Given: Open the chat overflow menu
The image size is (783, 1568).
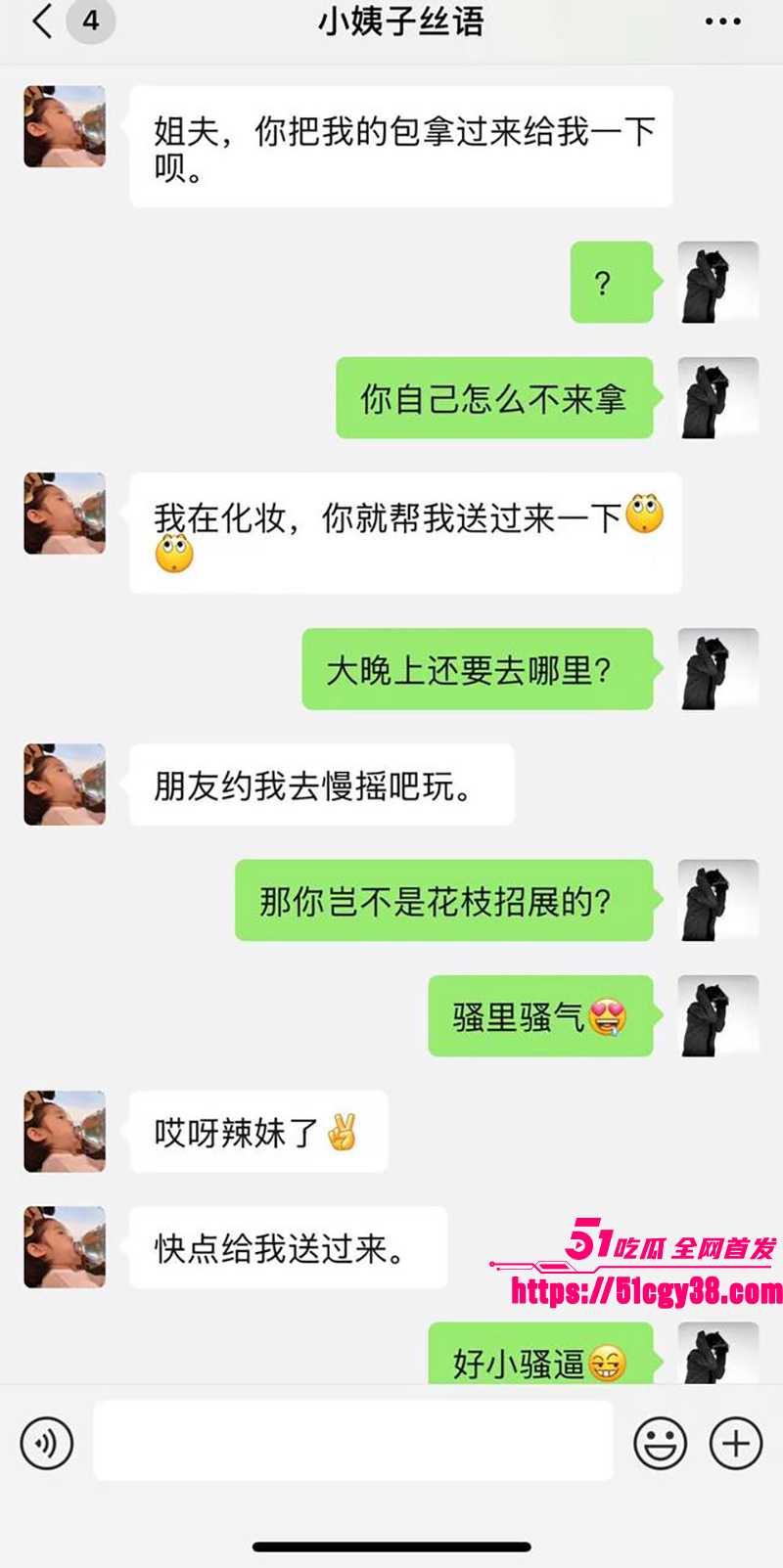Looking at the screenshot, I should [x=722, y=22].
